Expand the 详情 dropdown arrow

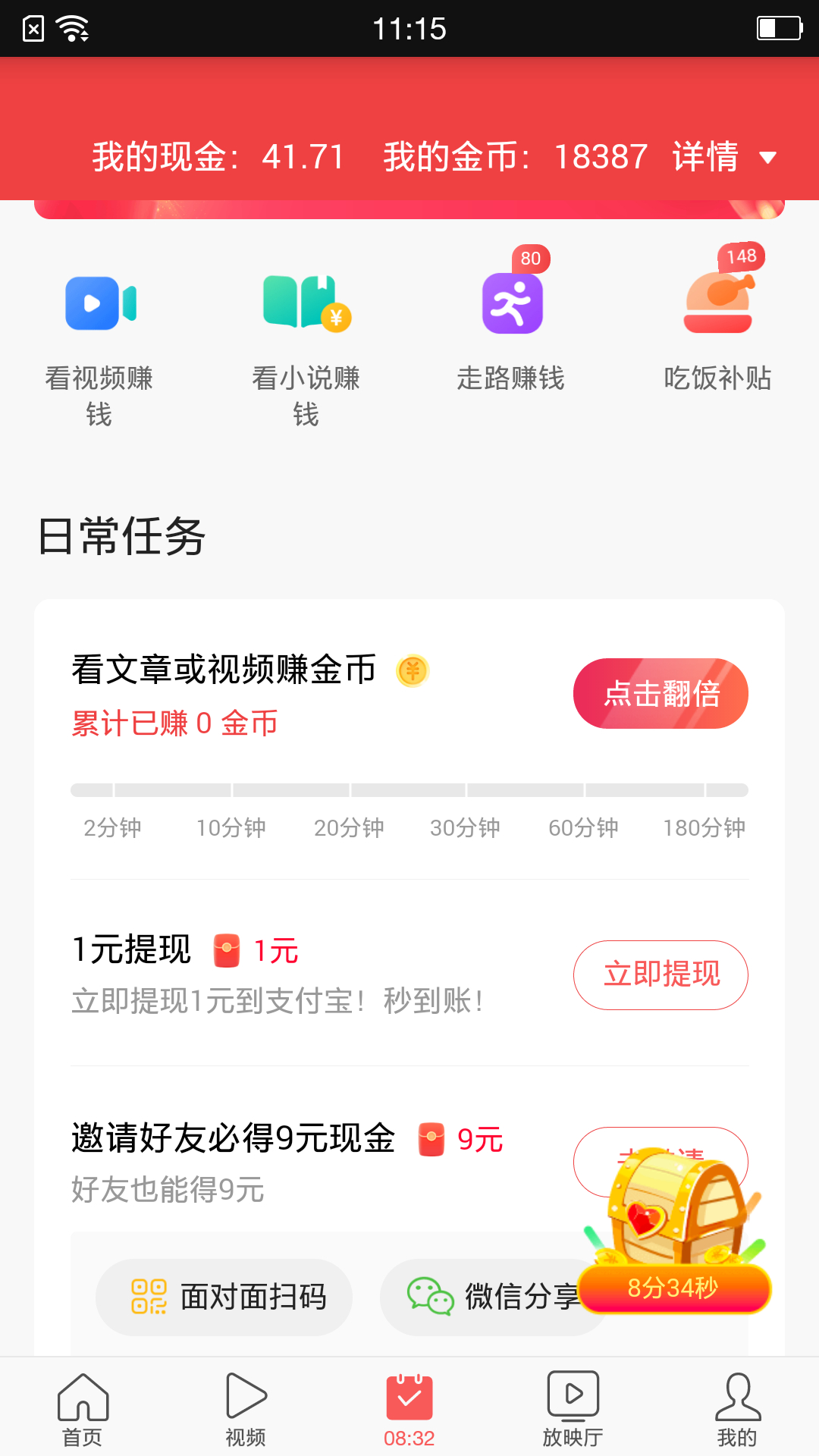pos(768,157)
